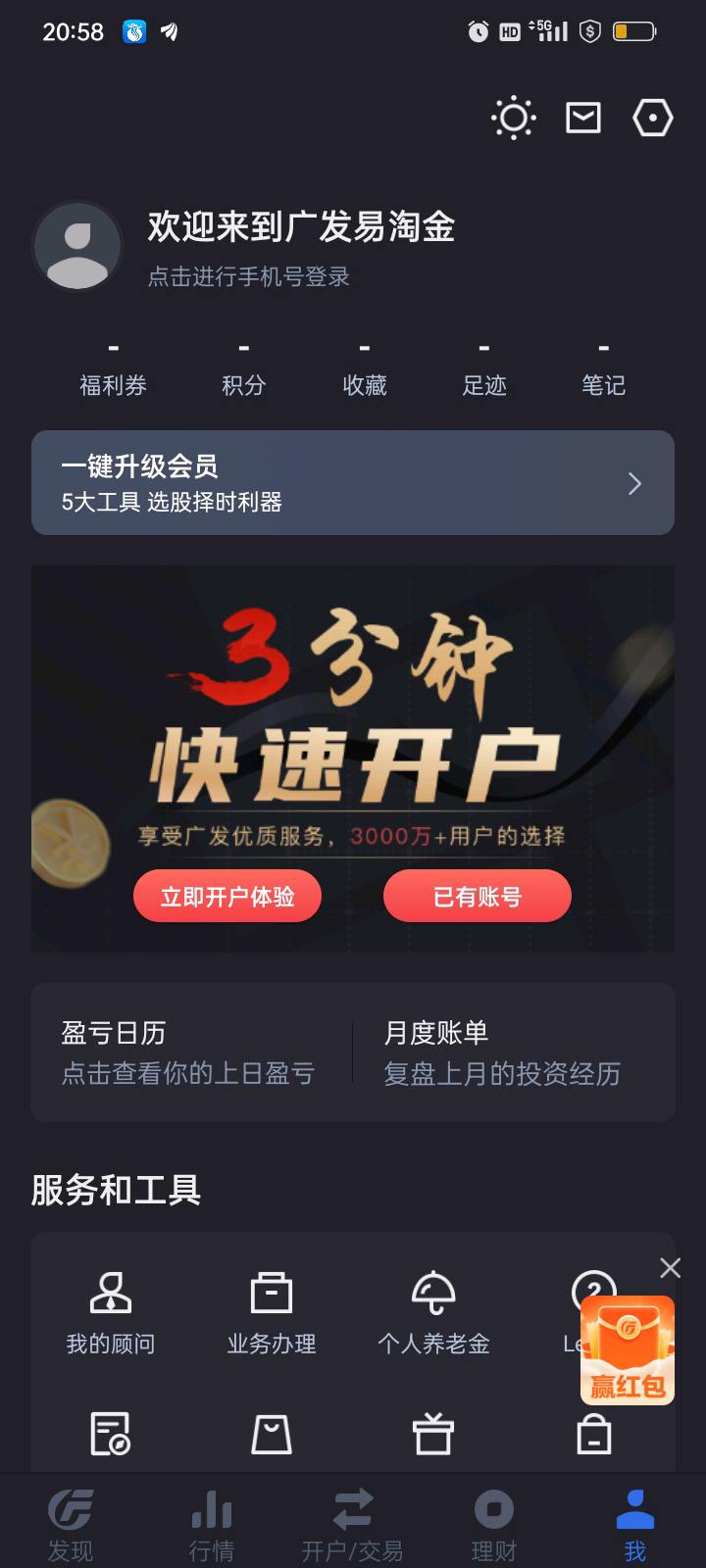Open 盈亏日历 profit-loss calendar
Viewport: 706px width, 1568px height.
pyautogui.click(x=188, y=1053)
